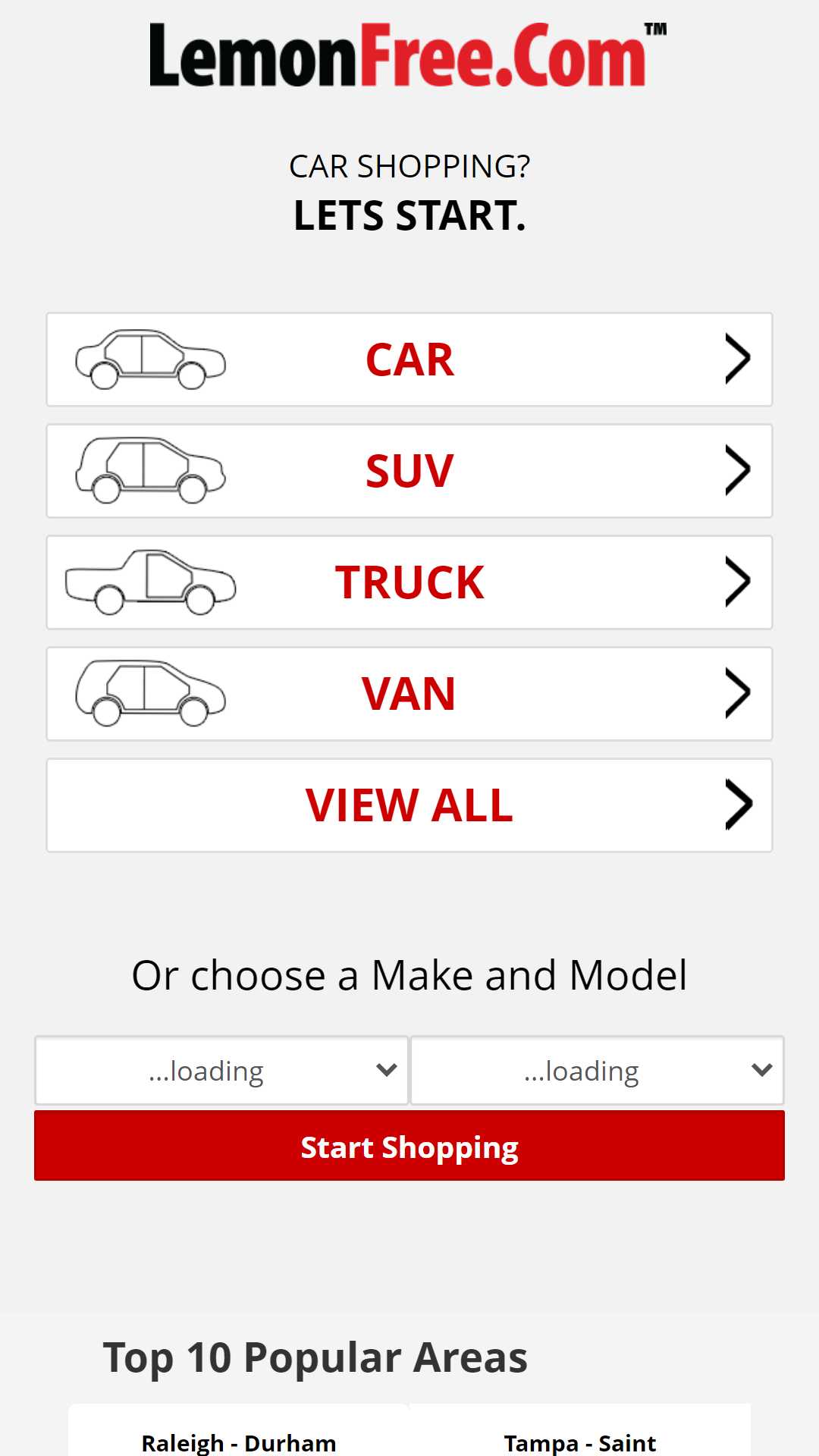Tap the Start Shopping button
819x1456 pixels.
click(409, 1146)
